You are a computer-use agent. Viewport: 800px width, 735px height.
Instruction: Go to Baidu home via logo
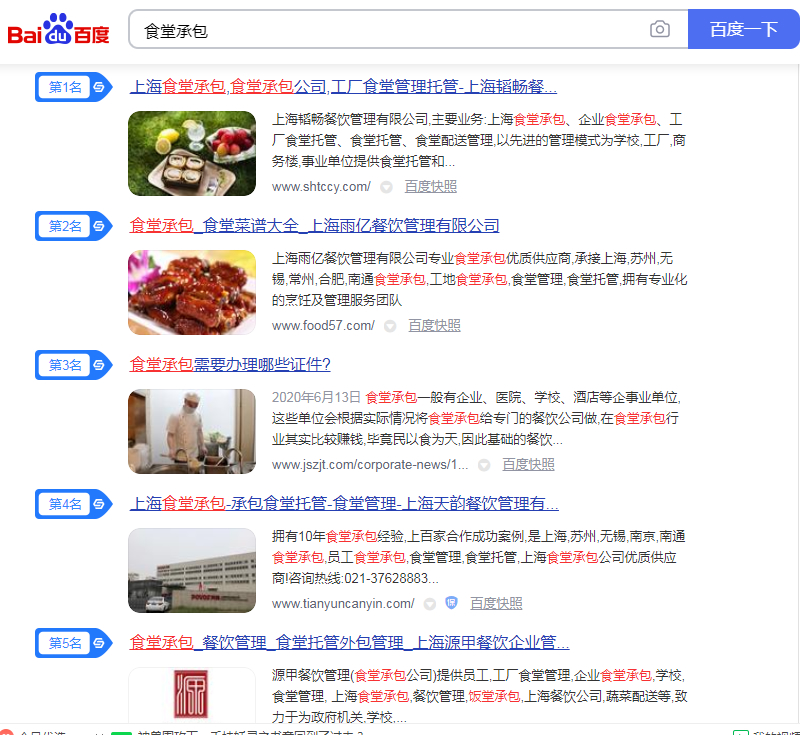coord(58,32)
